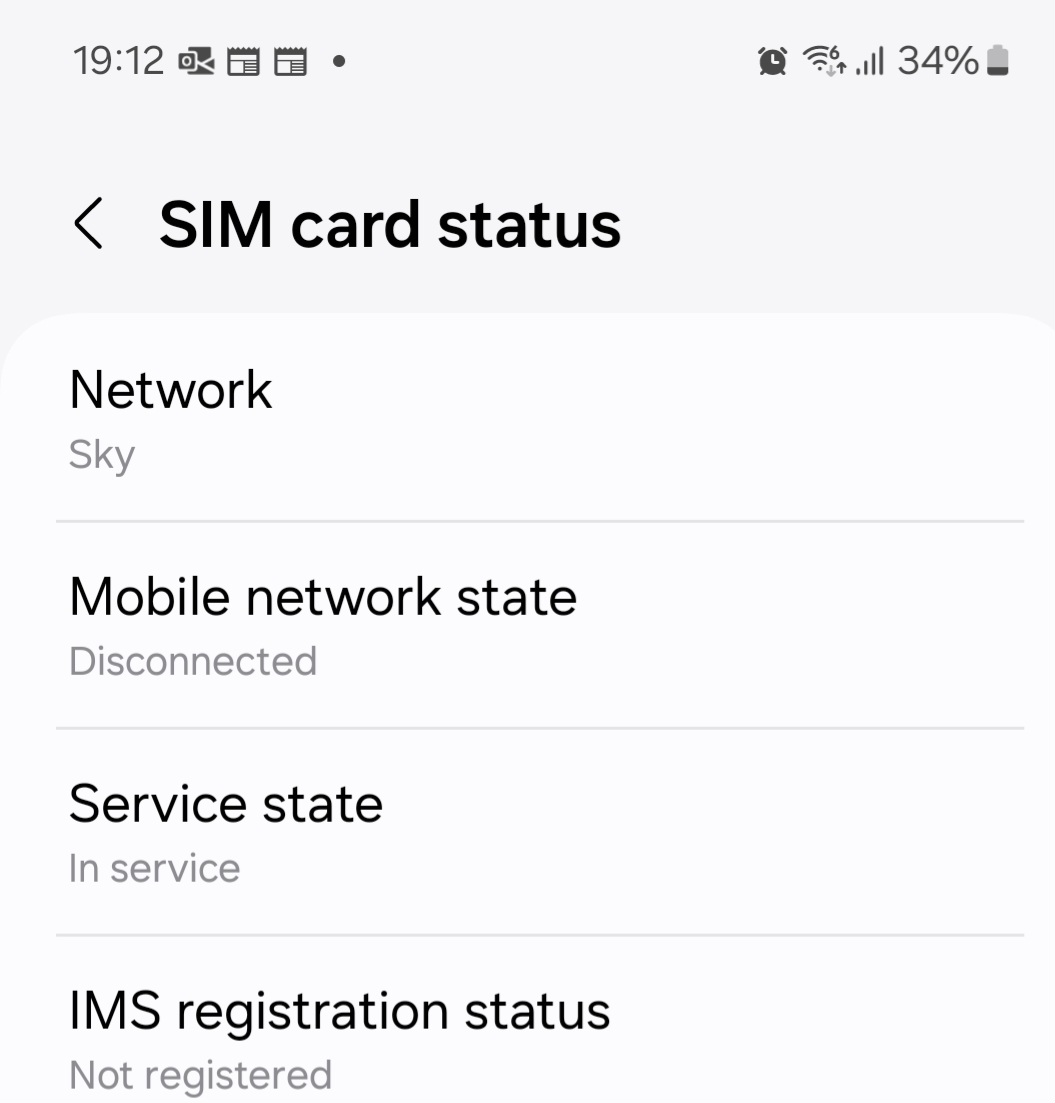Tap the Not registered status text
The width and height of the screenshot is (1055, 1103).
200,1075
